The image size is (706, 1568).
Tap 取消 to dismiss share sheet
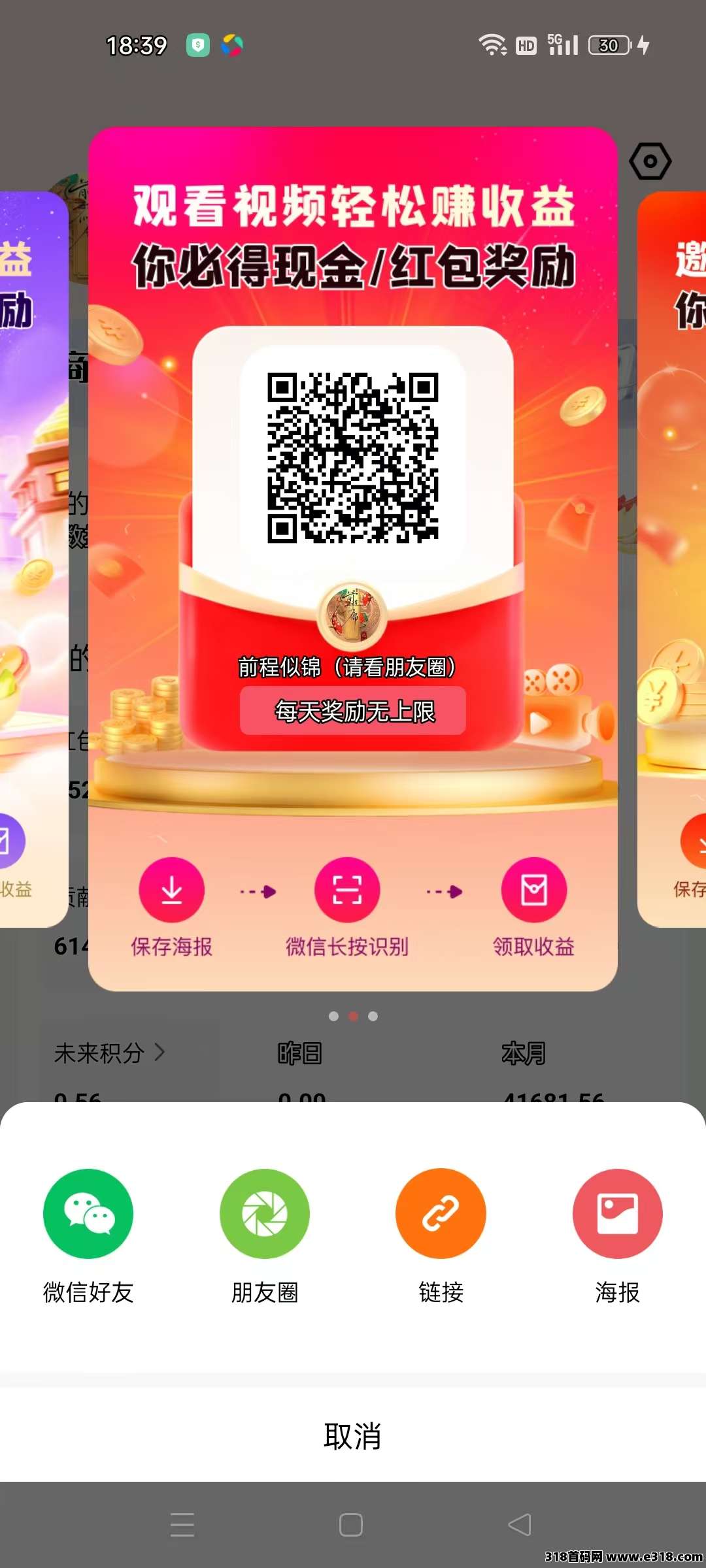(353, 1435)
